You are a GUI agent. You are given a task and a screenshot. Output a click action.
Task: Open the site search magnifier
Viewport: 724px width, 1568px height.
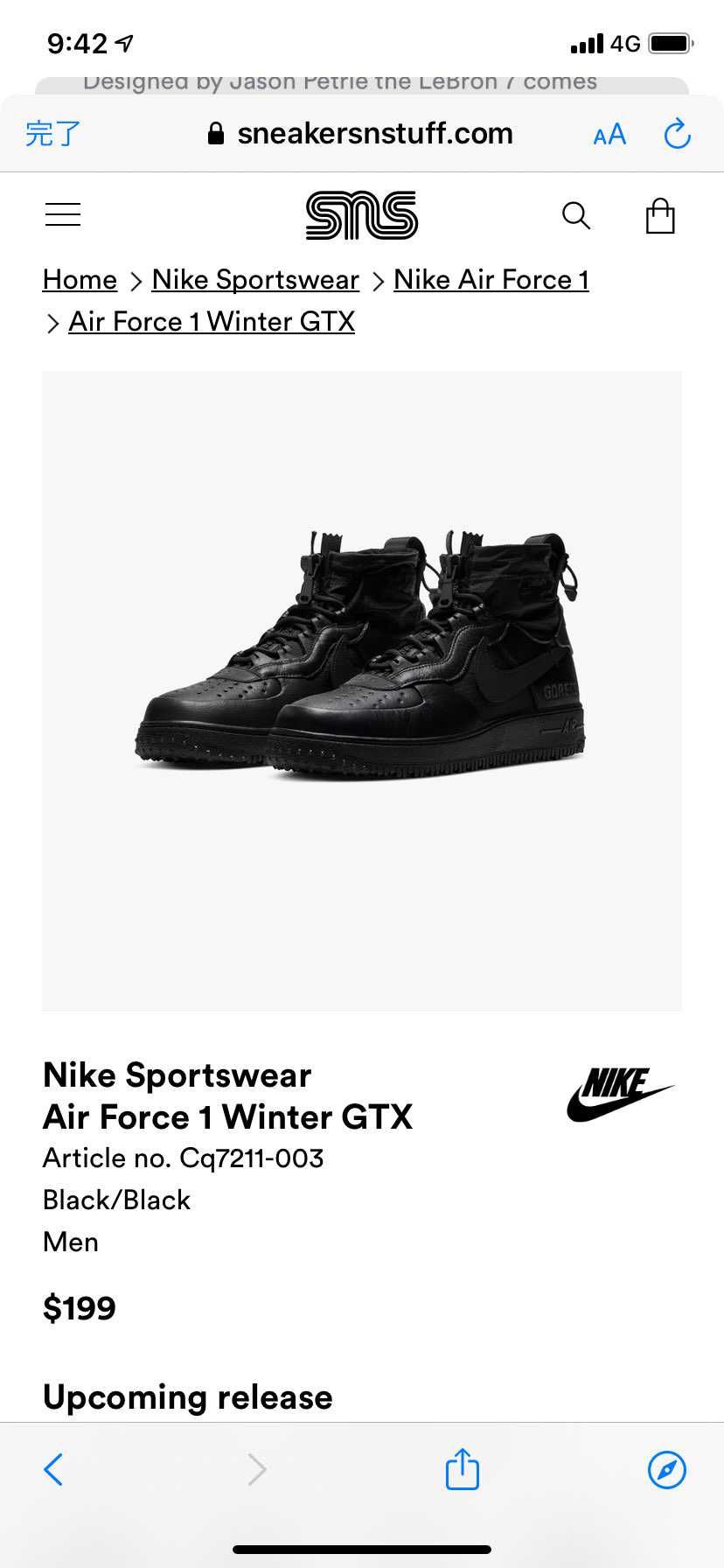coord(575,215)
